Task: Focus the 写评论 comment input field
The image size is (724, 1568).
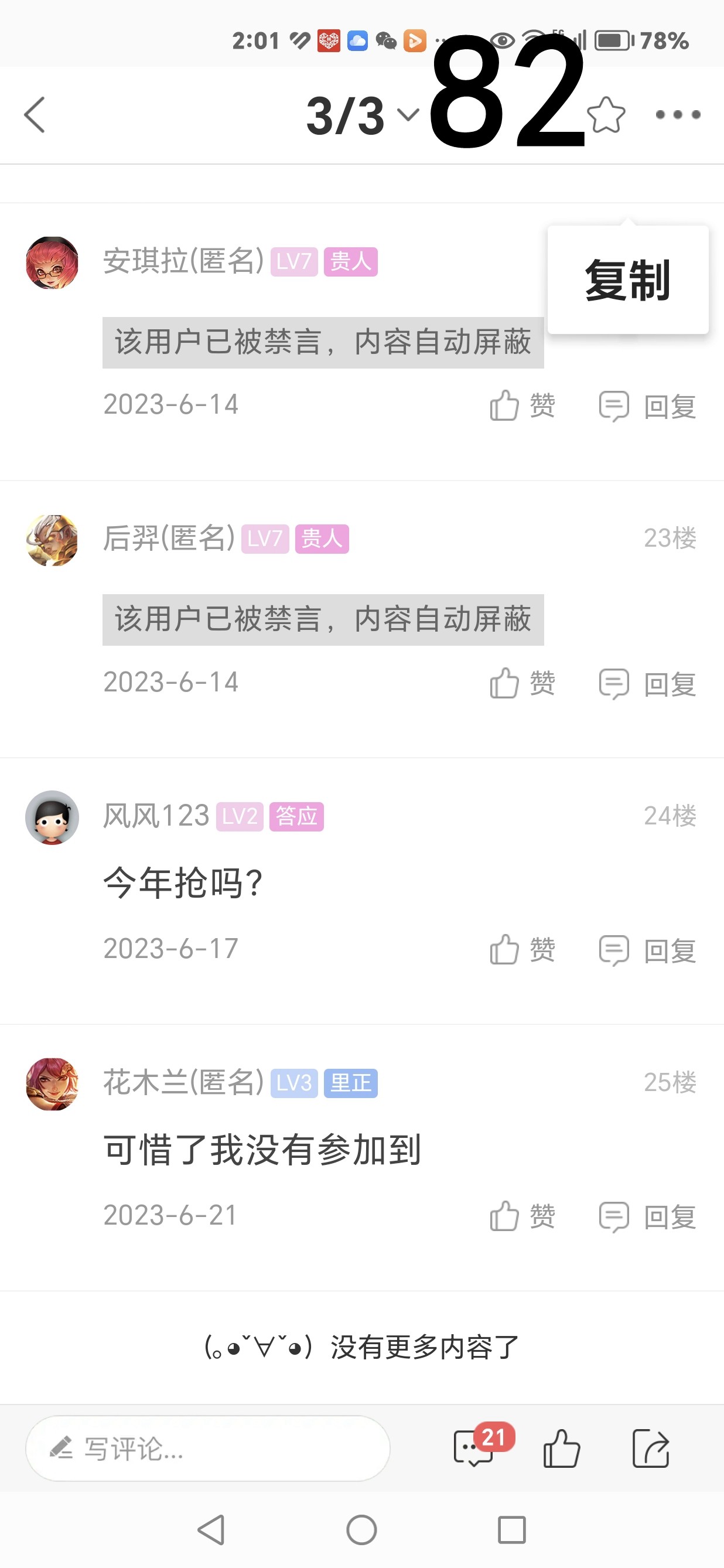Action: click(207, 1448)
